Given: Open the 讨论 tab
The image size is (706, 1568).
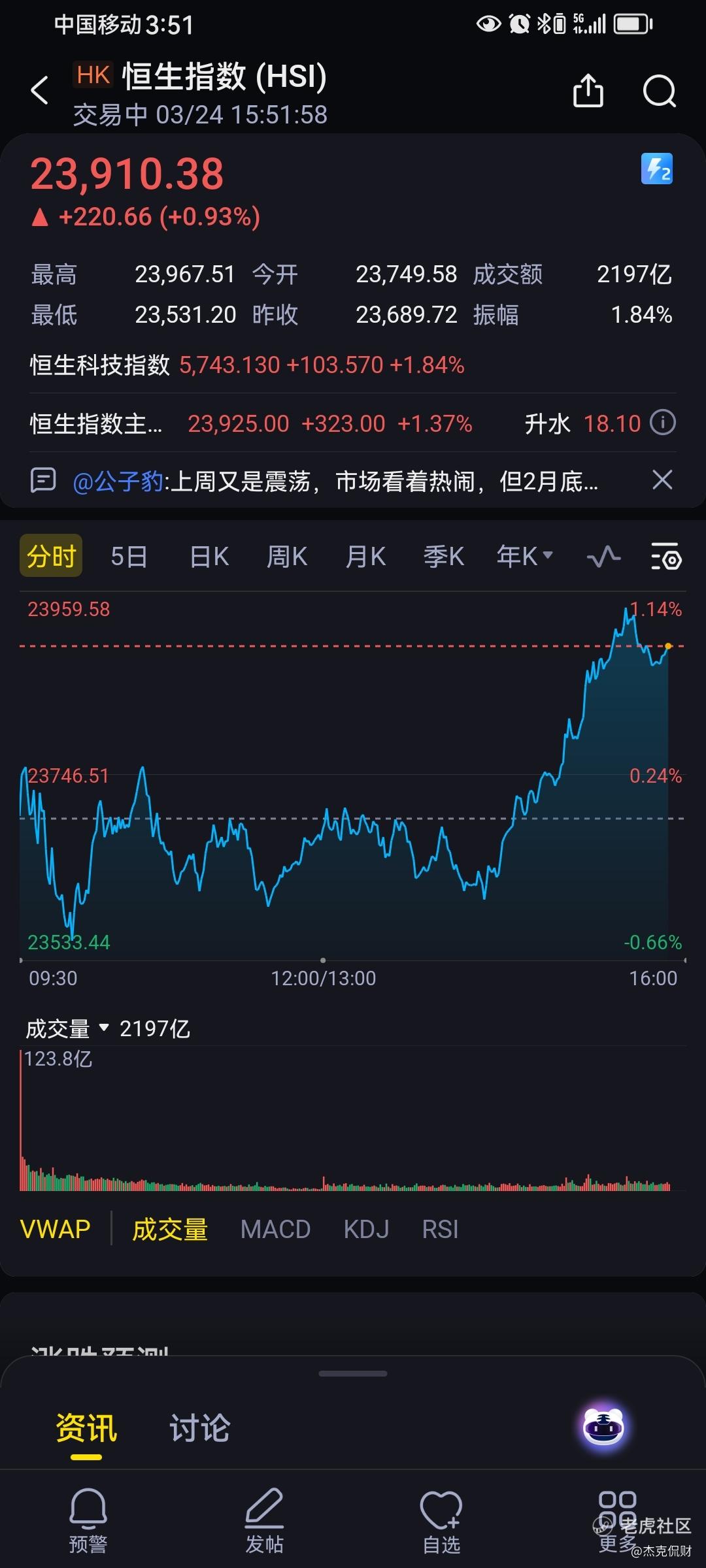Looking at the screenshot, I should [x=199, y=1427].
